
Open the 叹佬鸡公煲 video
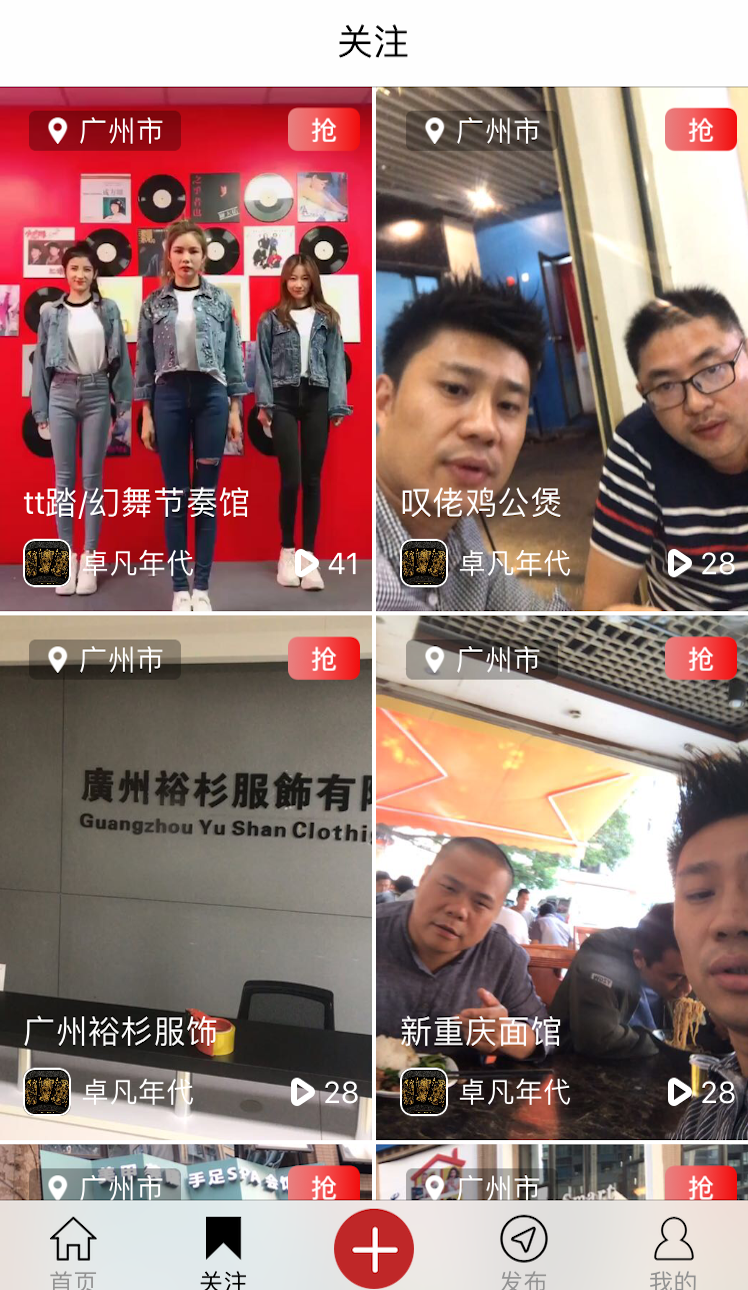click(562, 350)
